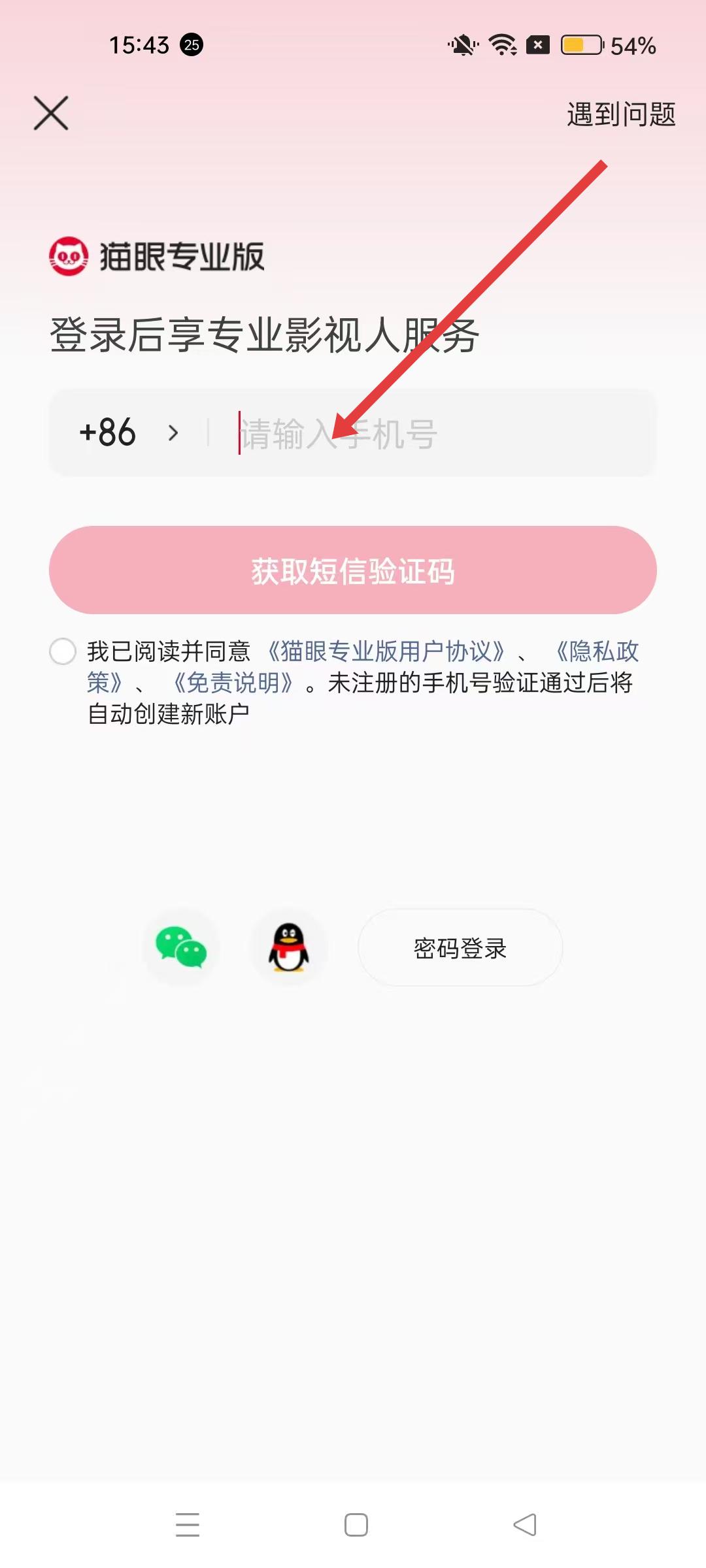Check the agreement consent checkbox

(63, 651)
